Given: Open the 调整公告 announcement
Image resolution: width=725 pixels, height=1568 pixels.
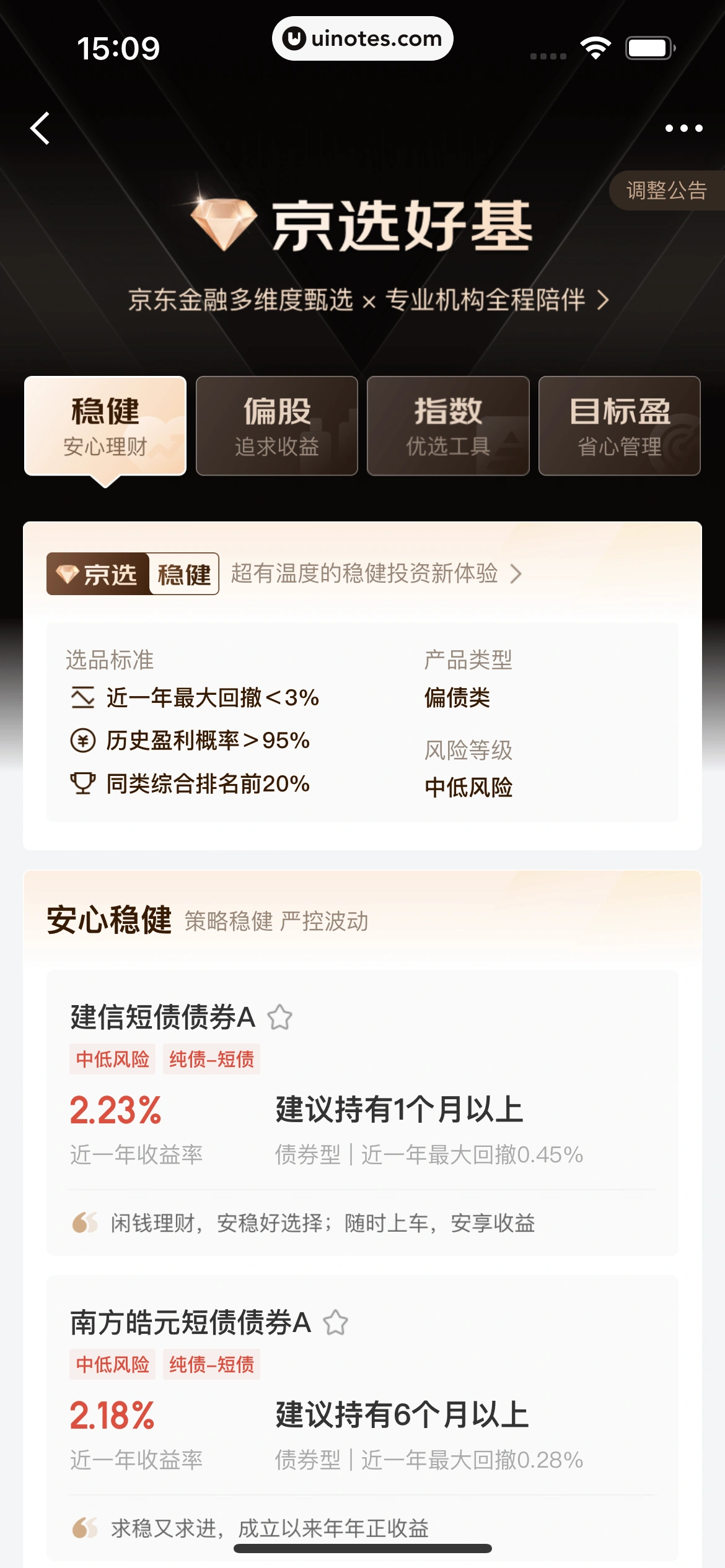Looking at the screenshot, I should [666, 191].
